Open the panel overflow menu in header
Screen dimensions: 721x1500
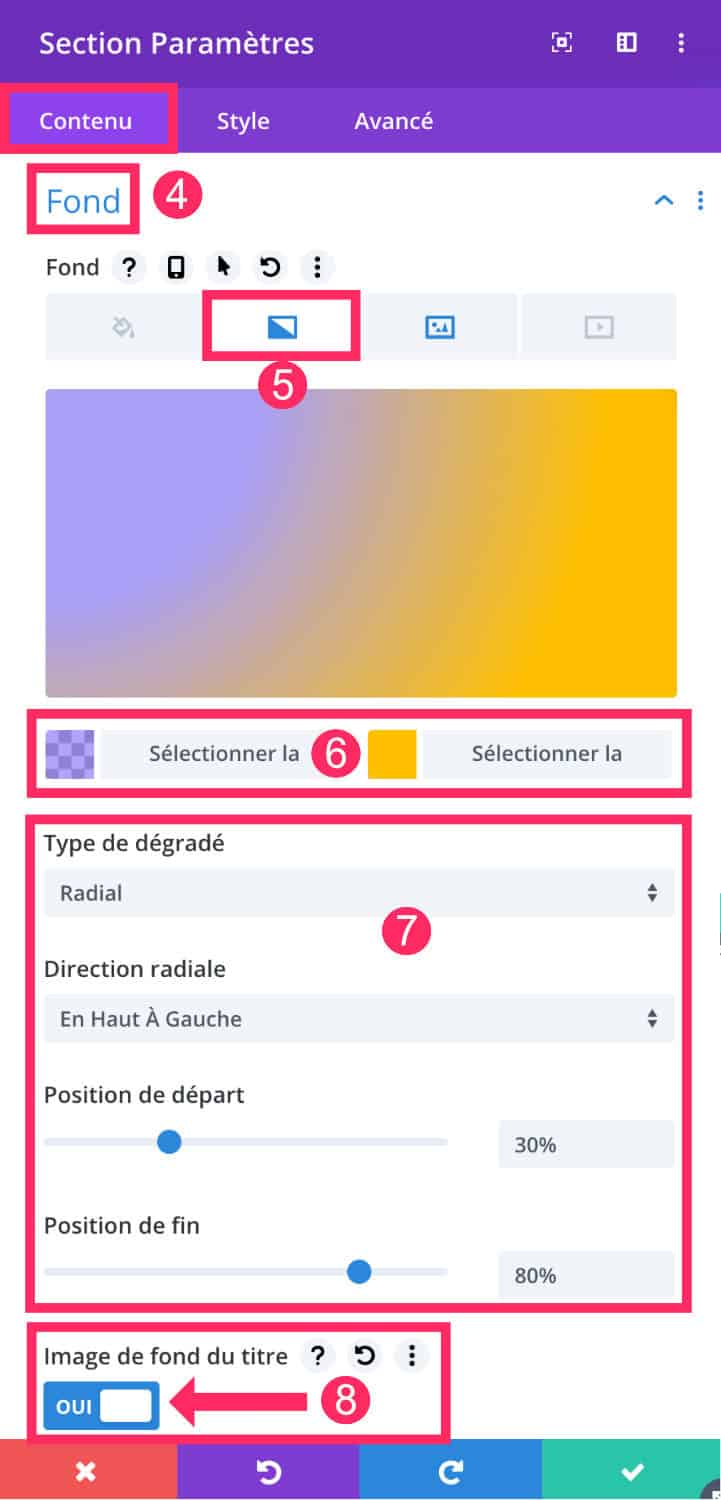tap(681, 43)
